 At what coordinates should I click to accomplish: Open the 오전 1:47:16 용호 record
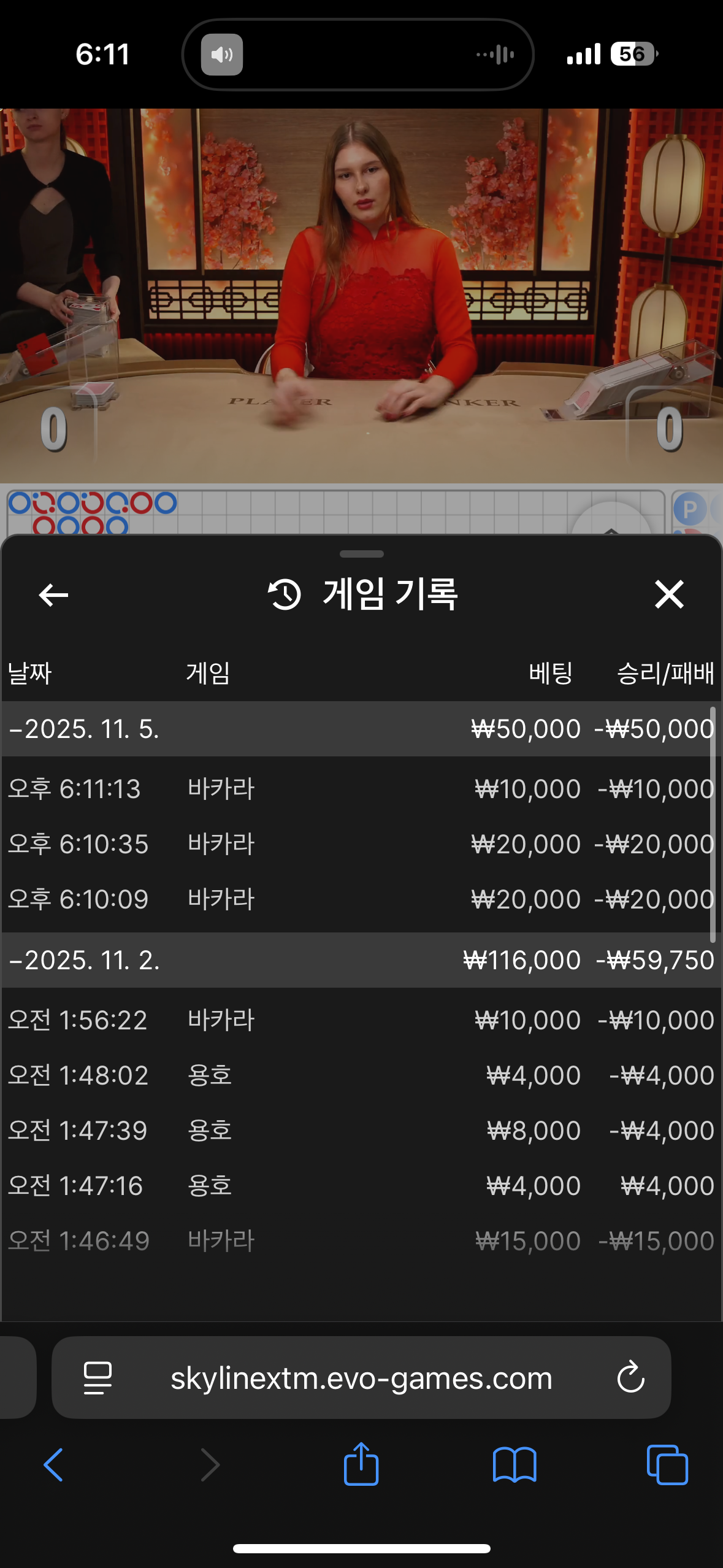[361, 1186]
